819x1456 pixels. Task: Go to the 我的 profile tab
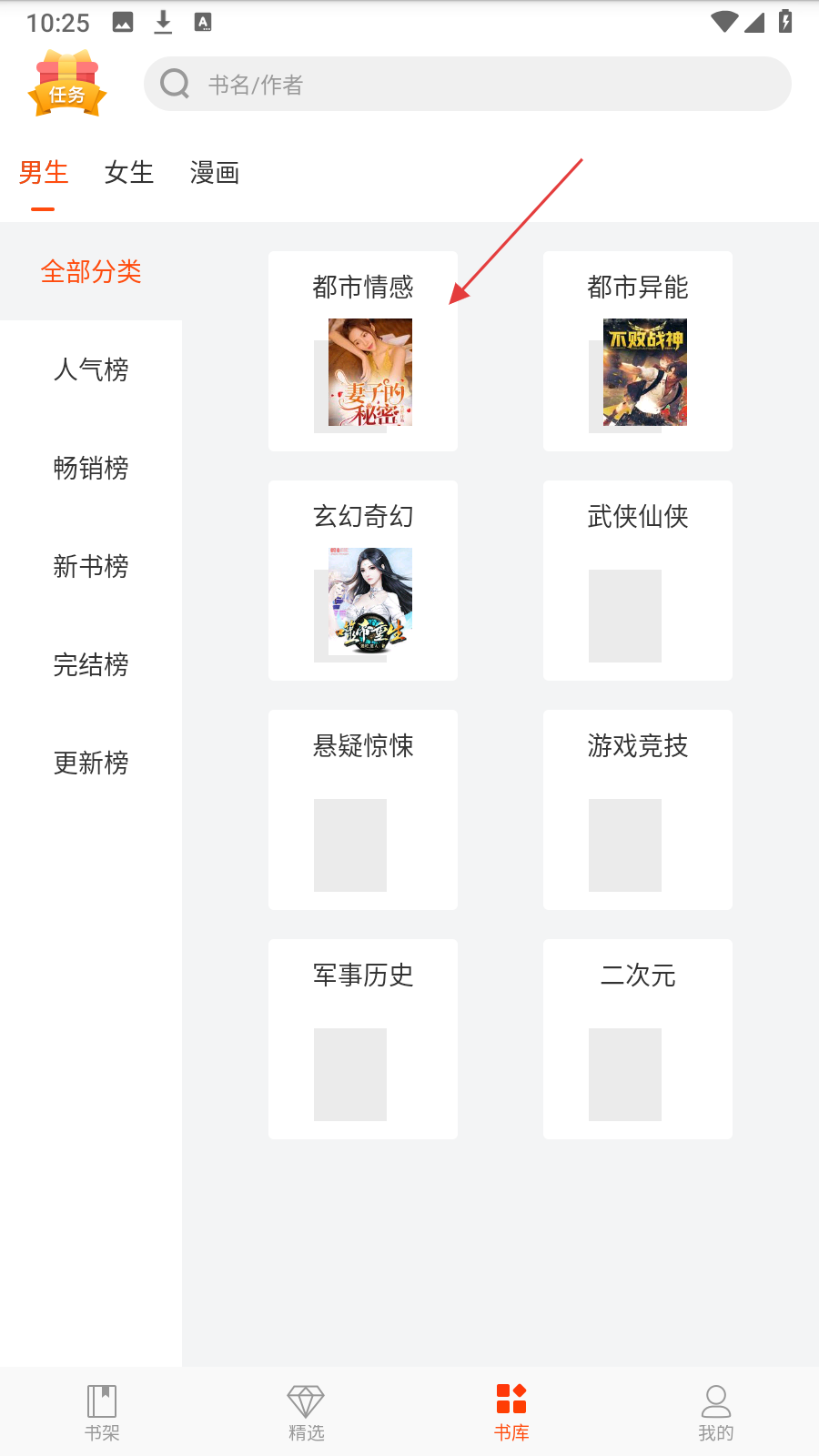(x=716, y=1412)
